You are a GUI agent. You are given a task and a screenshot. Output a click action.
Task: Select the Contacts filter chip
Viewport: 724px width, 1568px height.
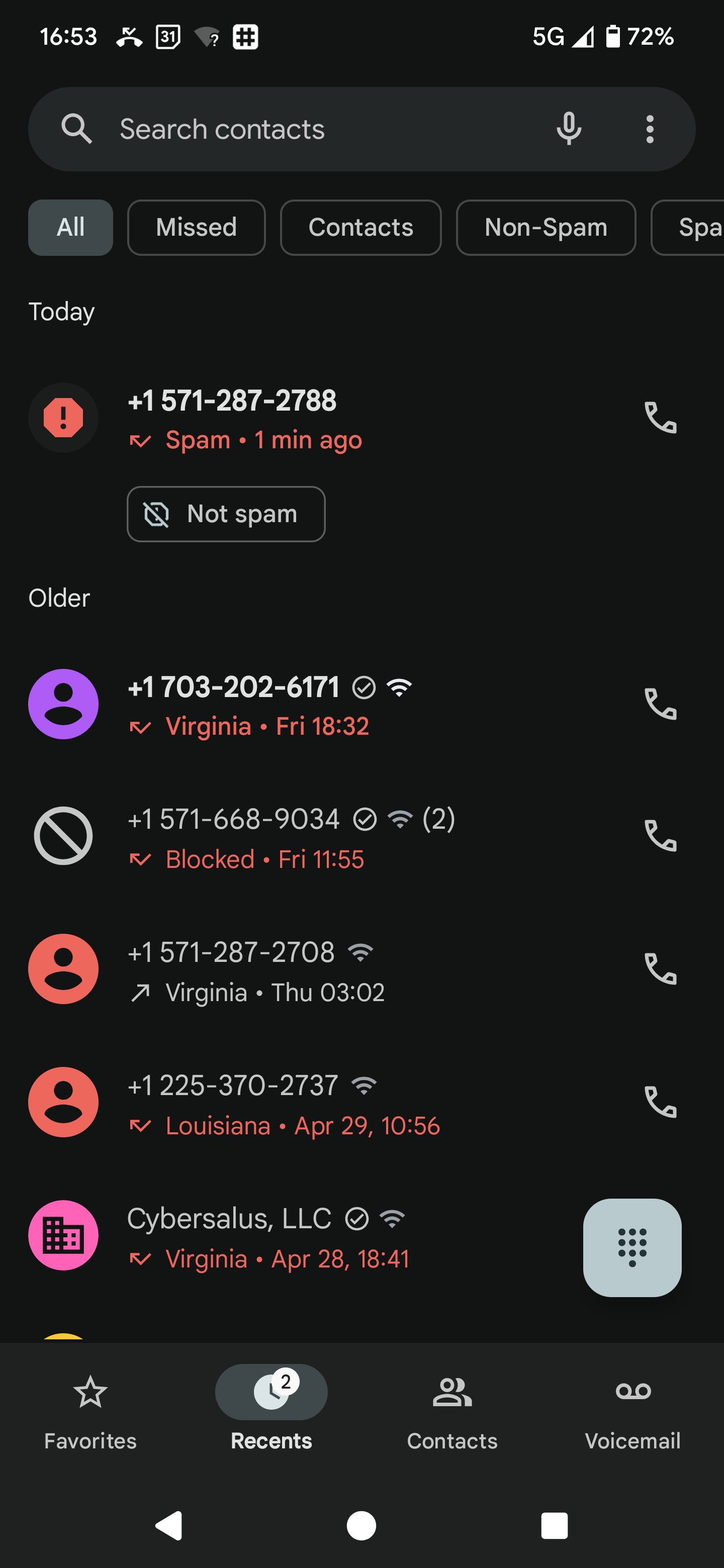pos(360,228)
